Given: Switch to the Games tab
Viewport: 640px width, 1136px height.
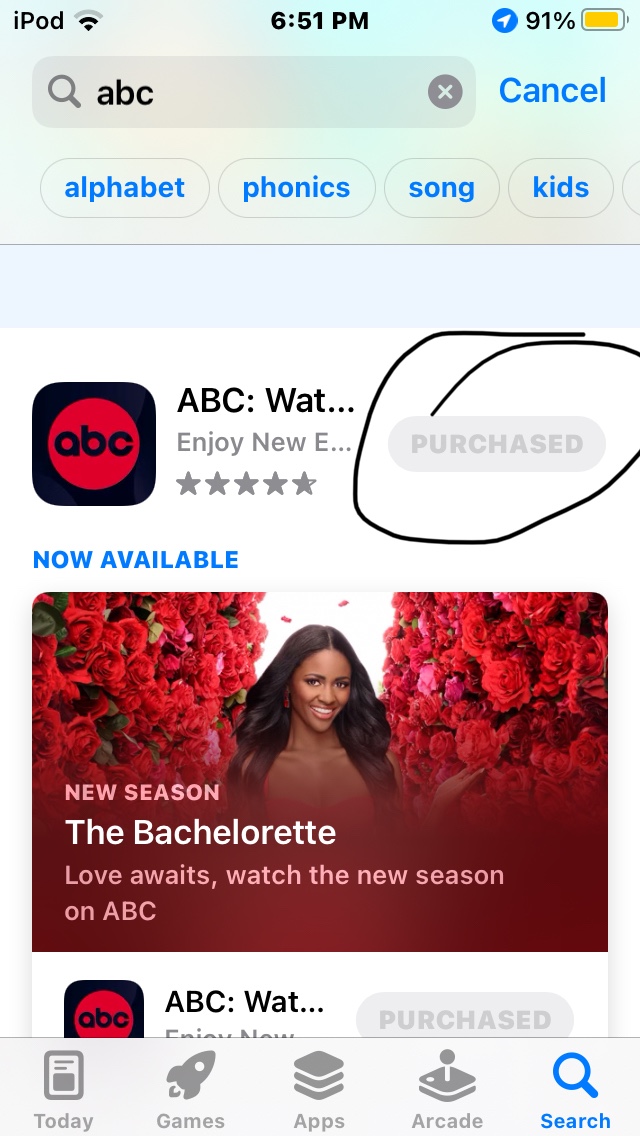Looking at the screenshot, I should [x=191, y=1090].
